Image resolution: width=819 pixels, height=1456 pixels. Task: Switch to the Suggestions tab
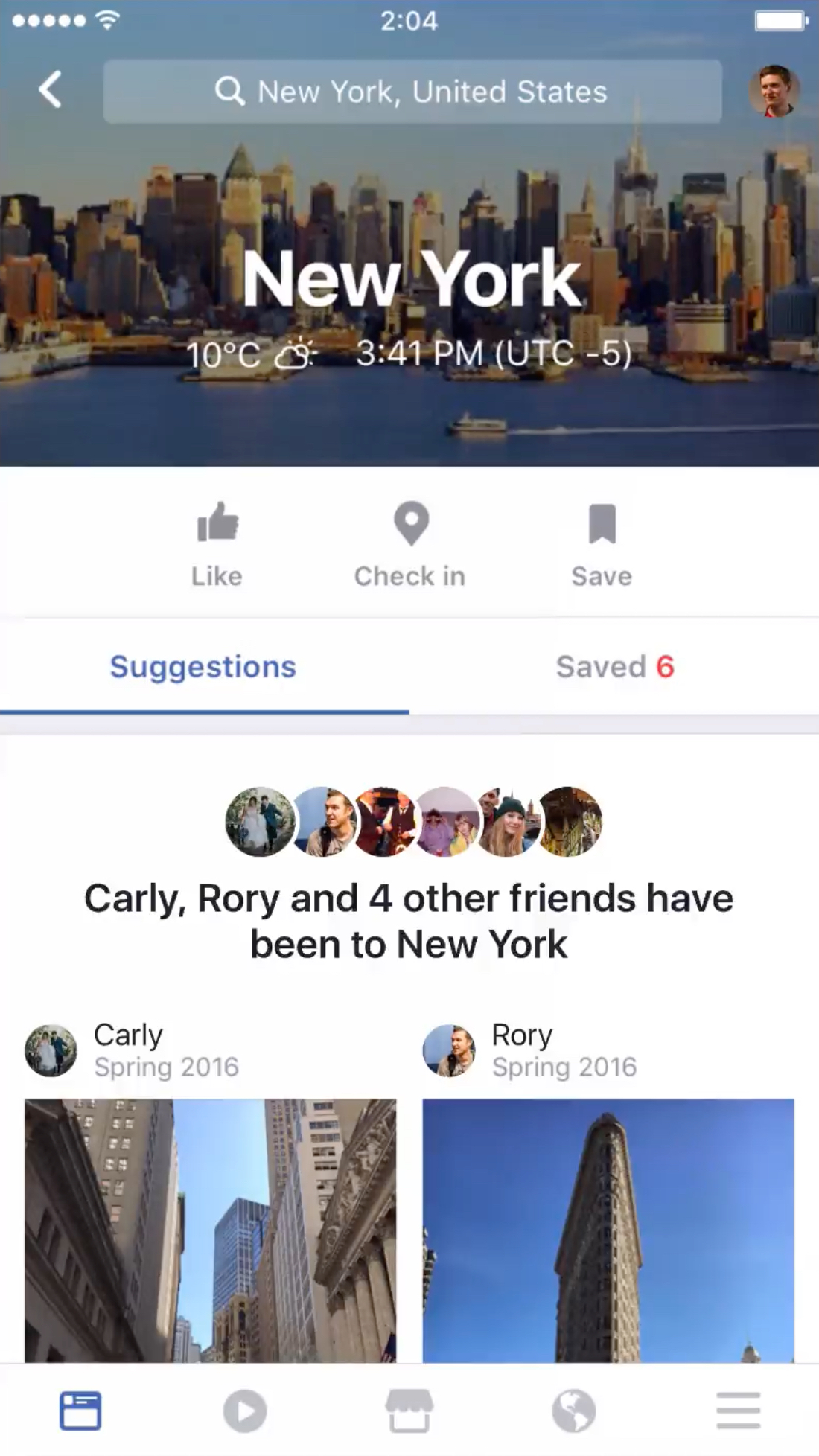[203, 666]
